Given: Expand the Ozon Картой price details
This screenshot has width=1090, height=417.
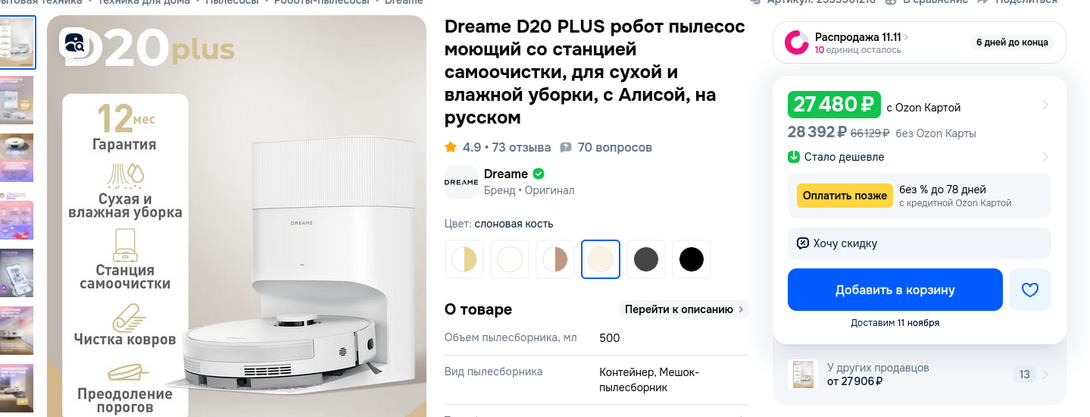Looking at the screenshot, I should point(1044,105).
